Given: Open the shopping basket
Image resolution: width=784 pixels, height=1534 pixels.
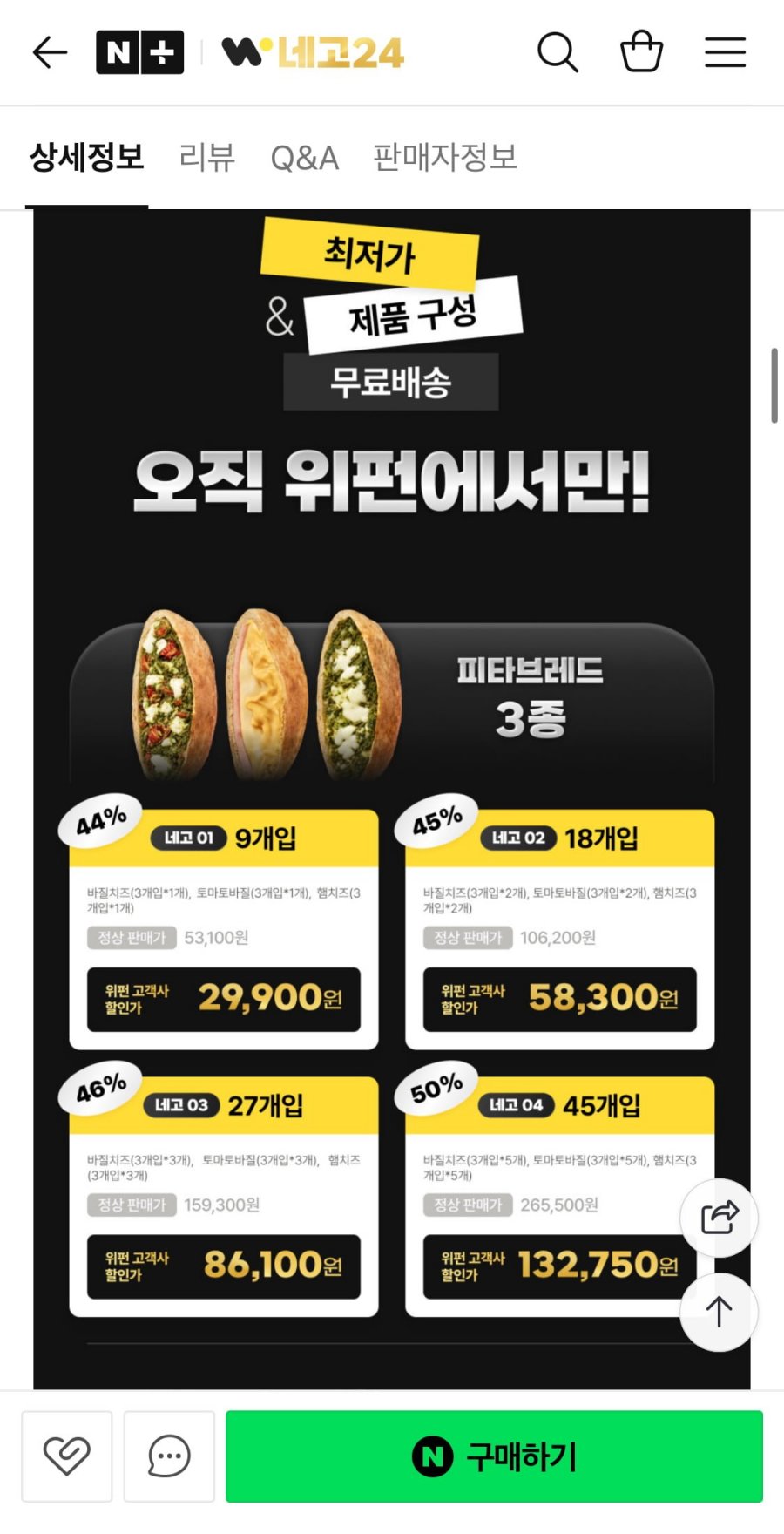Looking at the screenshot, I should (641, 52).
